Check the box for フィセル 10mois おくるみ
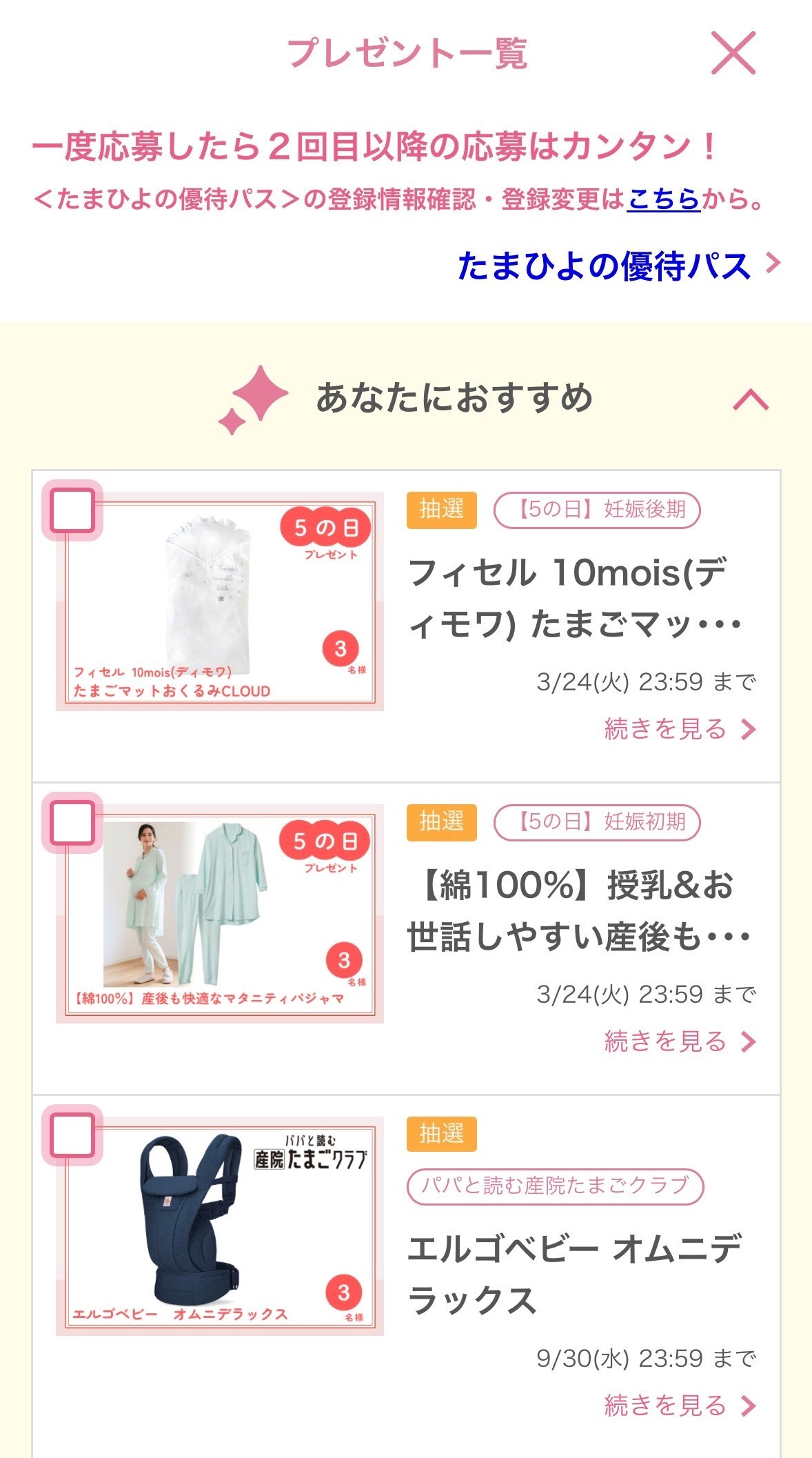812x1458 pixels. pos(72,510)
